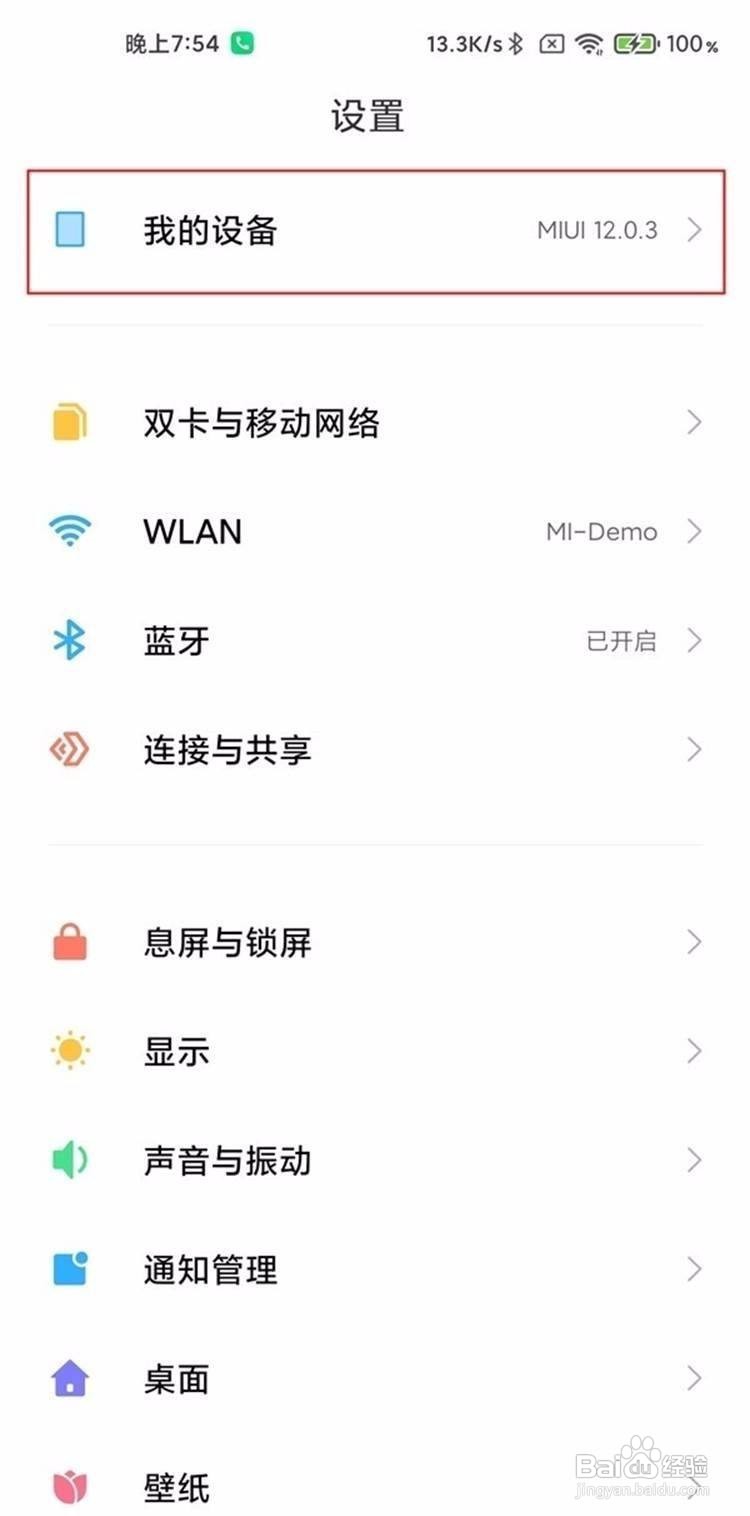This screenshot has height=1516, width=750.
Task: Tap the display (显示) sun icon
Action: coord(70,1051)
